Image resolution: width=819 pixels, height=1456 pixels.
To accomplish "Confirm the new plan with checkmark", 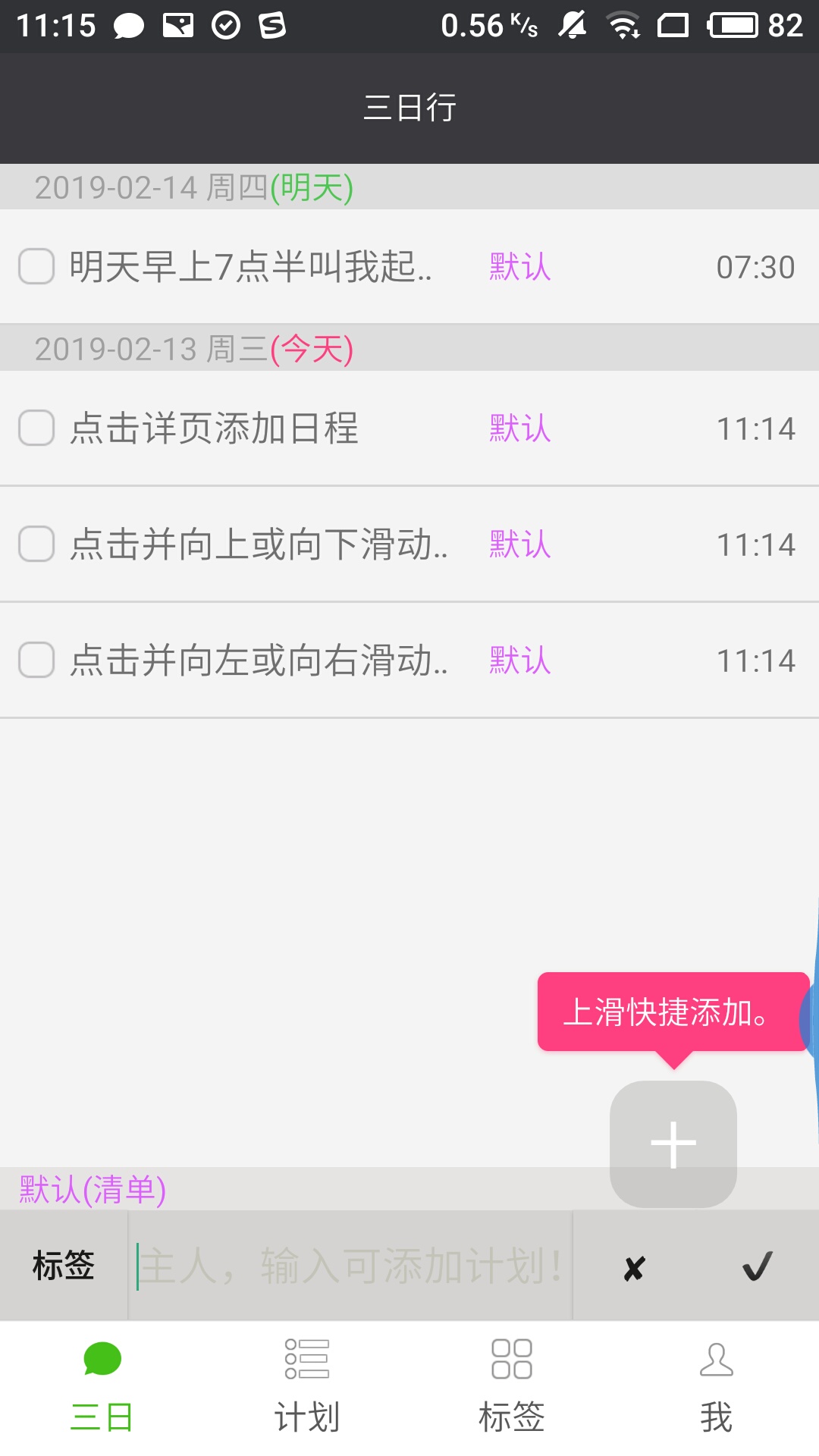I will pyautogui.click(x=756, y=1266).
